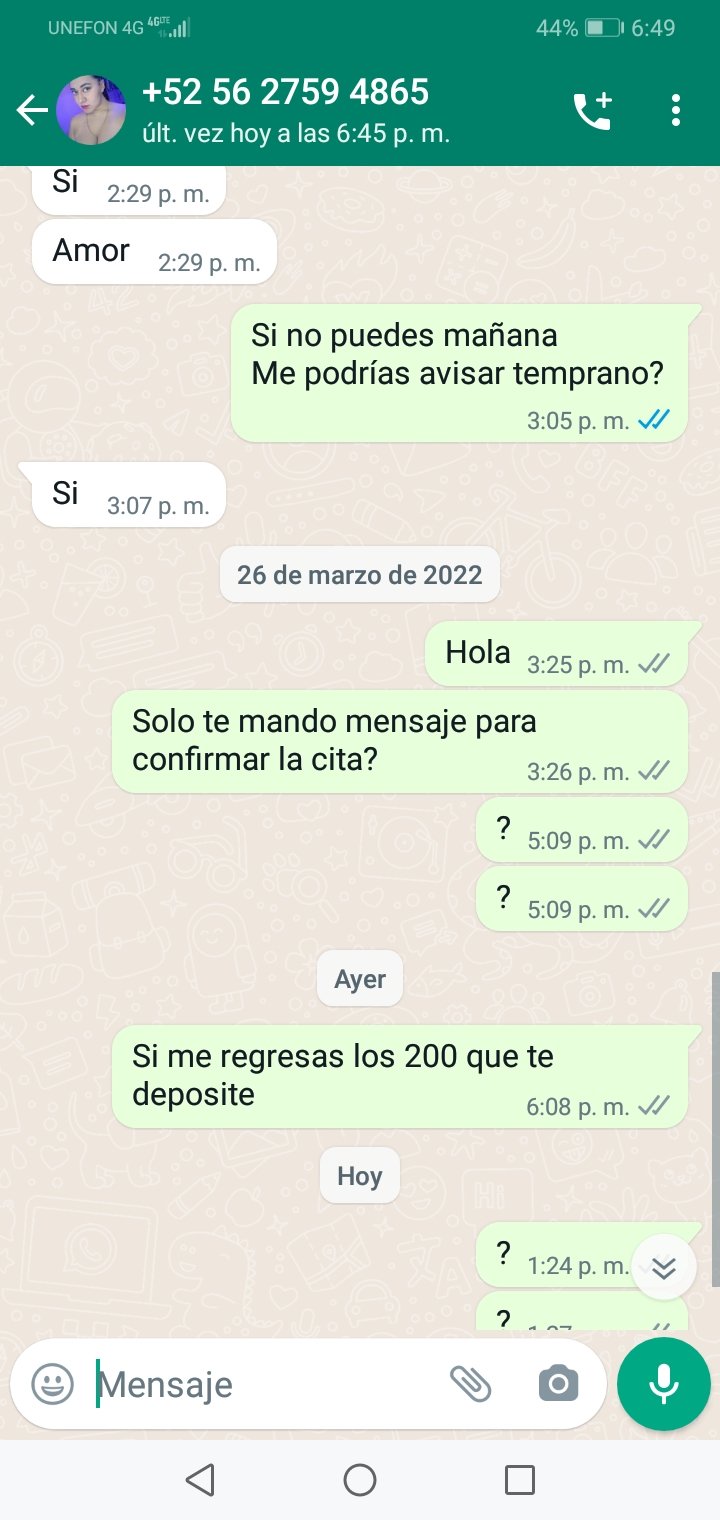Open recent apps from the navigation bar

point(520,1480)
